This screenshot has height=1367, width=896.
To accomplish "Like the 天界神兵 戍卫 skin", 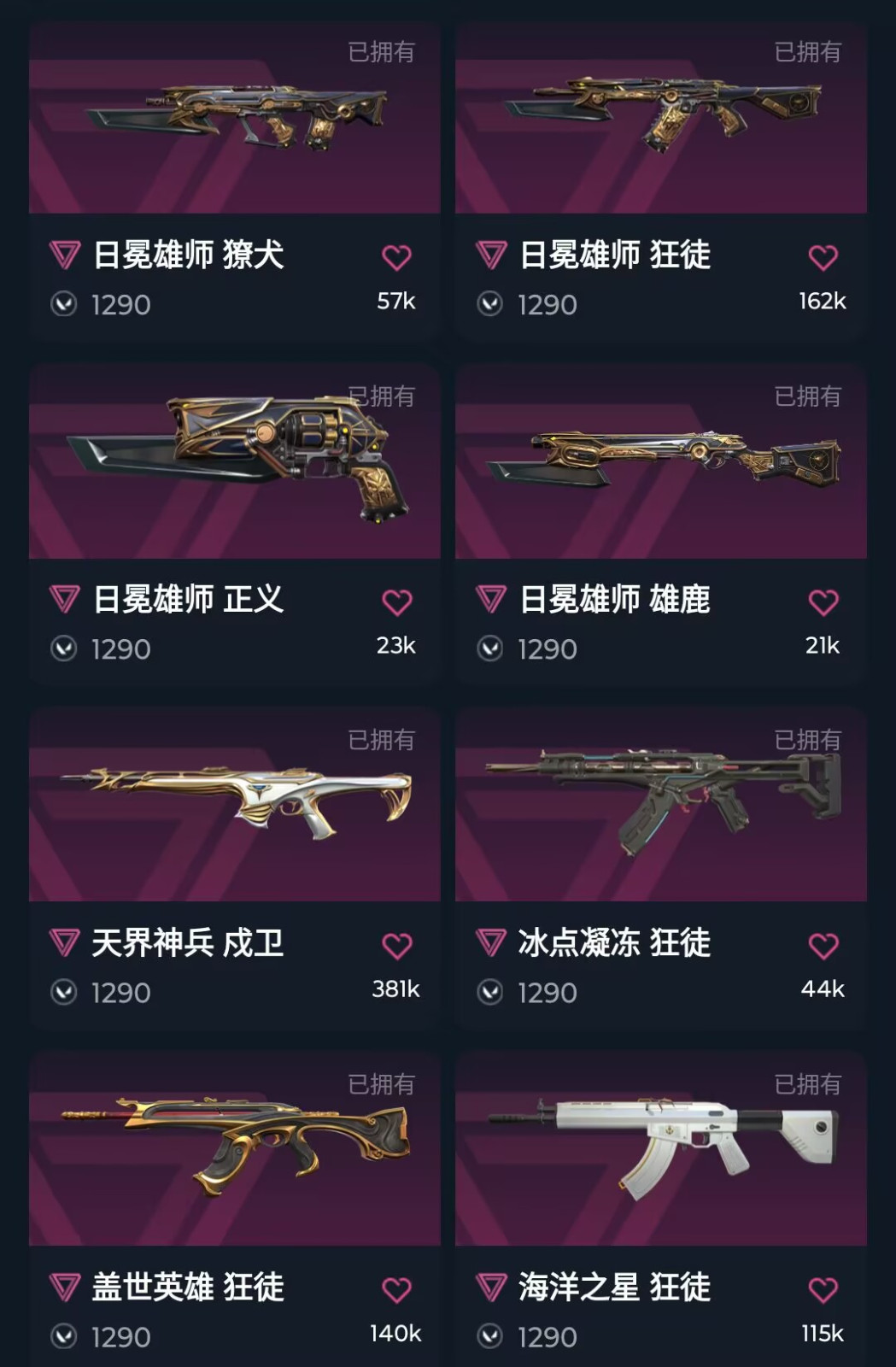I will [396, 946].
